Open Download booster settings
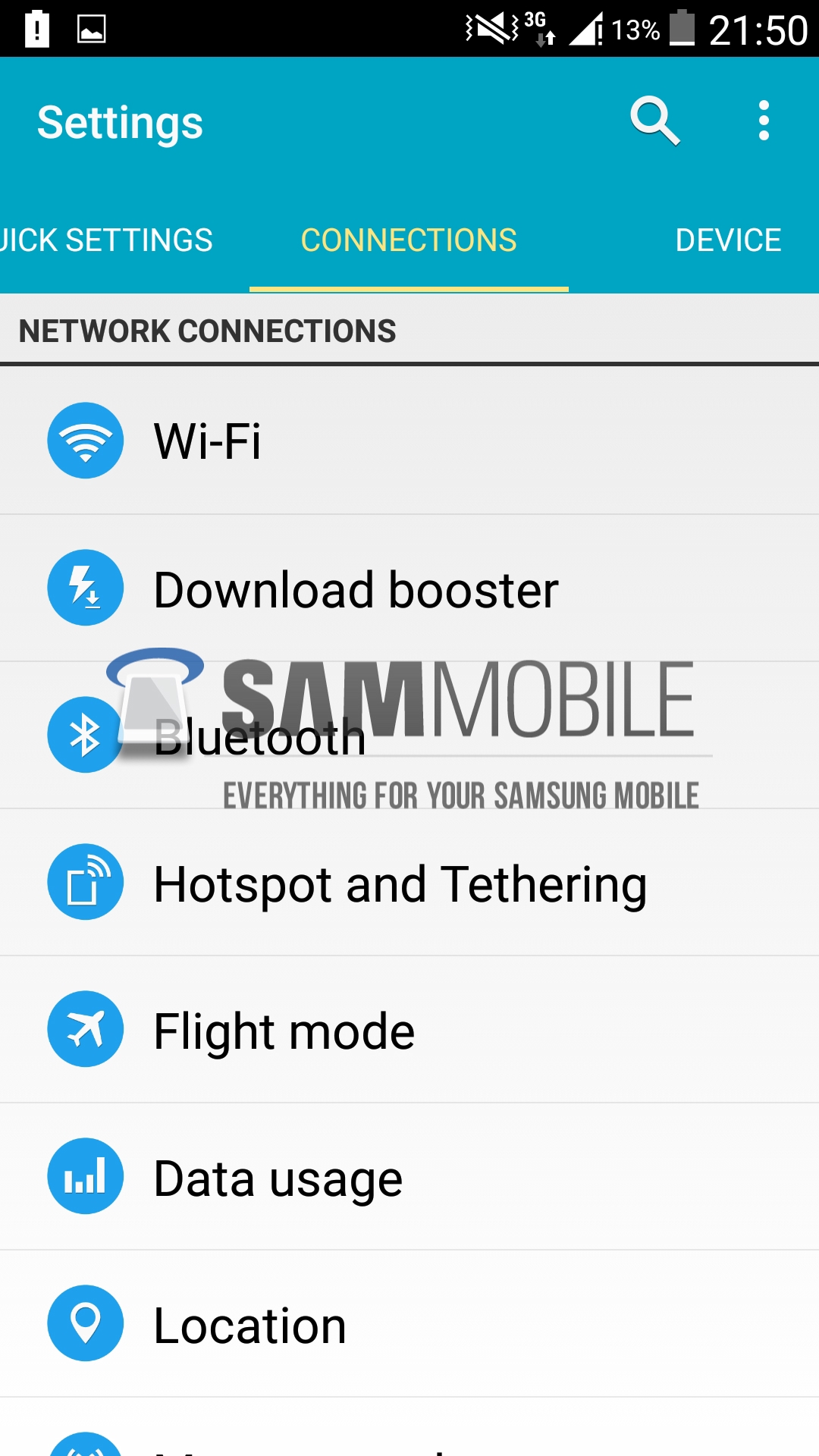Screen dimensions: 819x1456 point(409,588)
